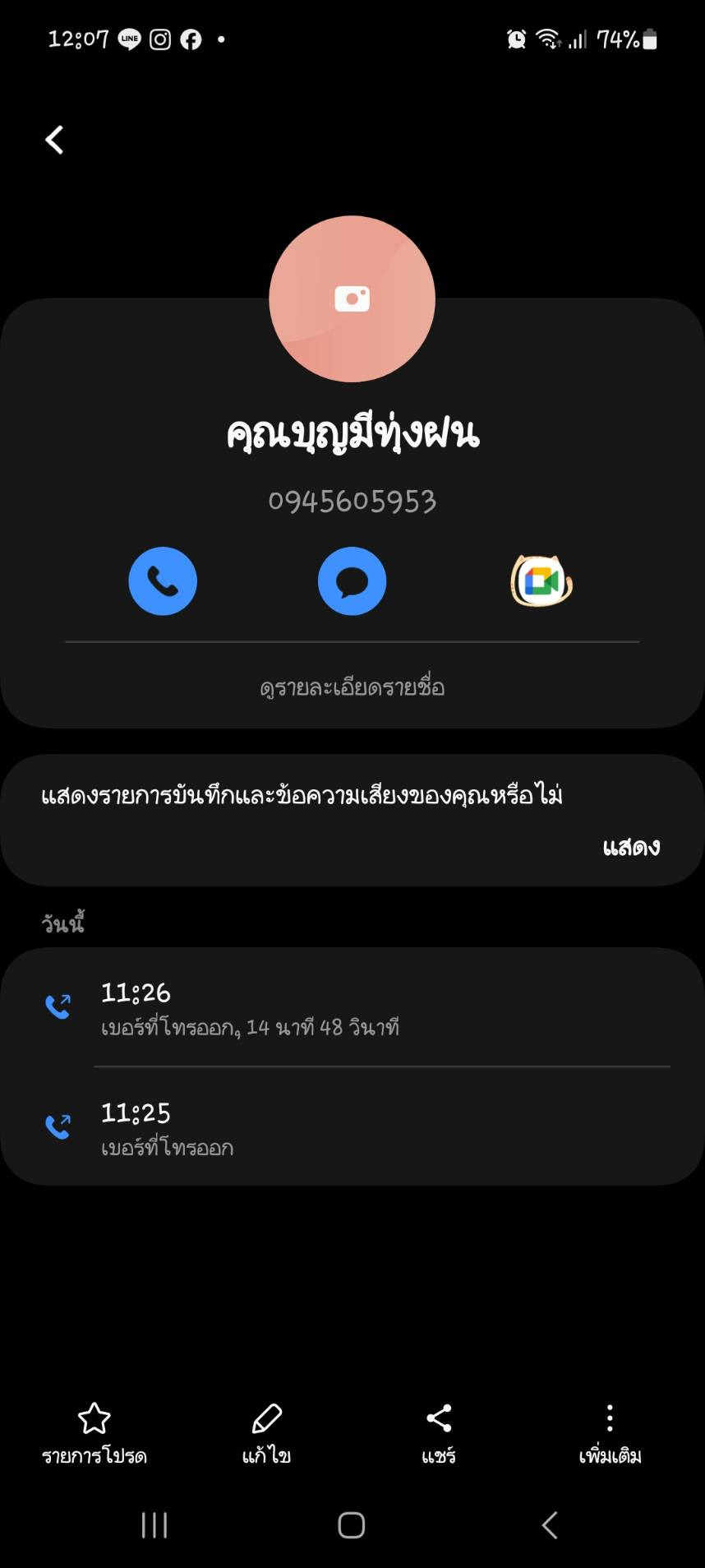The image size is (705, 1568).
Task: Share this contact via แชร์
Action: [x=439, y=1432]
